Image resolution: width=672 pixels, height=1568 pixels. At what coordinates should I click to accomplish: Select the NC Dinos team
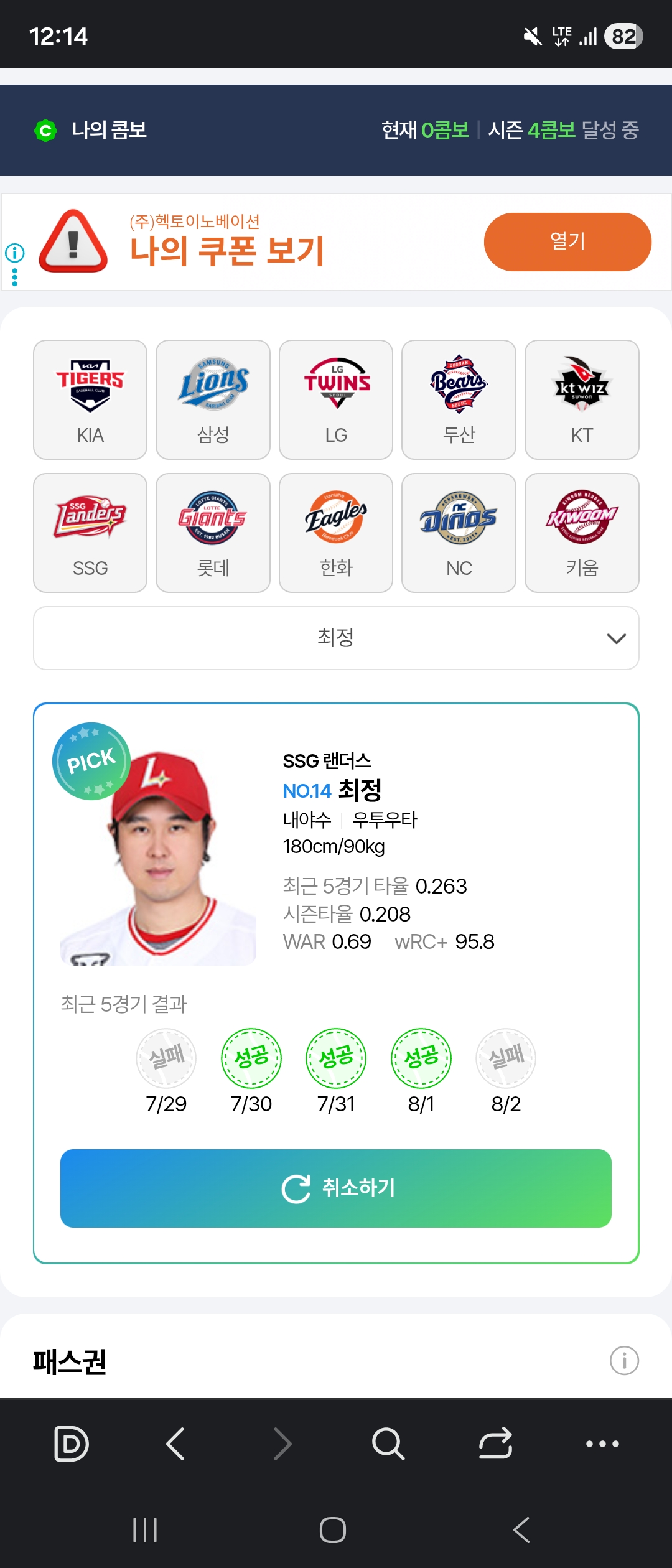[459, 533]
